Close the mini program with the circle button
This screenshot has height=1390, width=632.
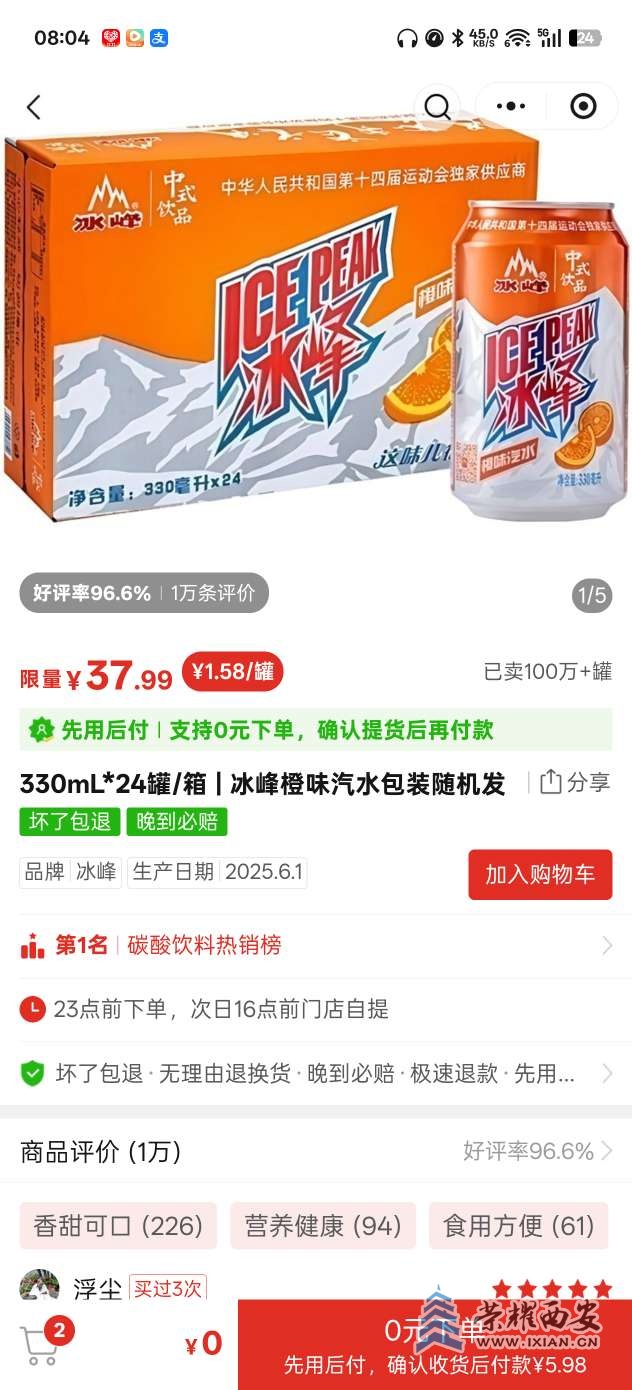[583, 107]
